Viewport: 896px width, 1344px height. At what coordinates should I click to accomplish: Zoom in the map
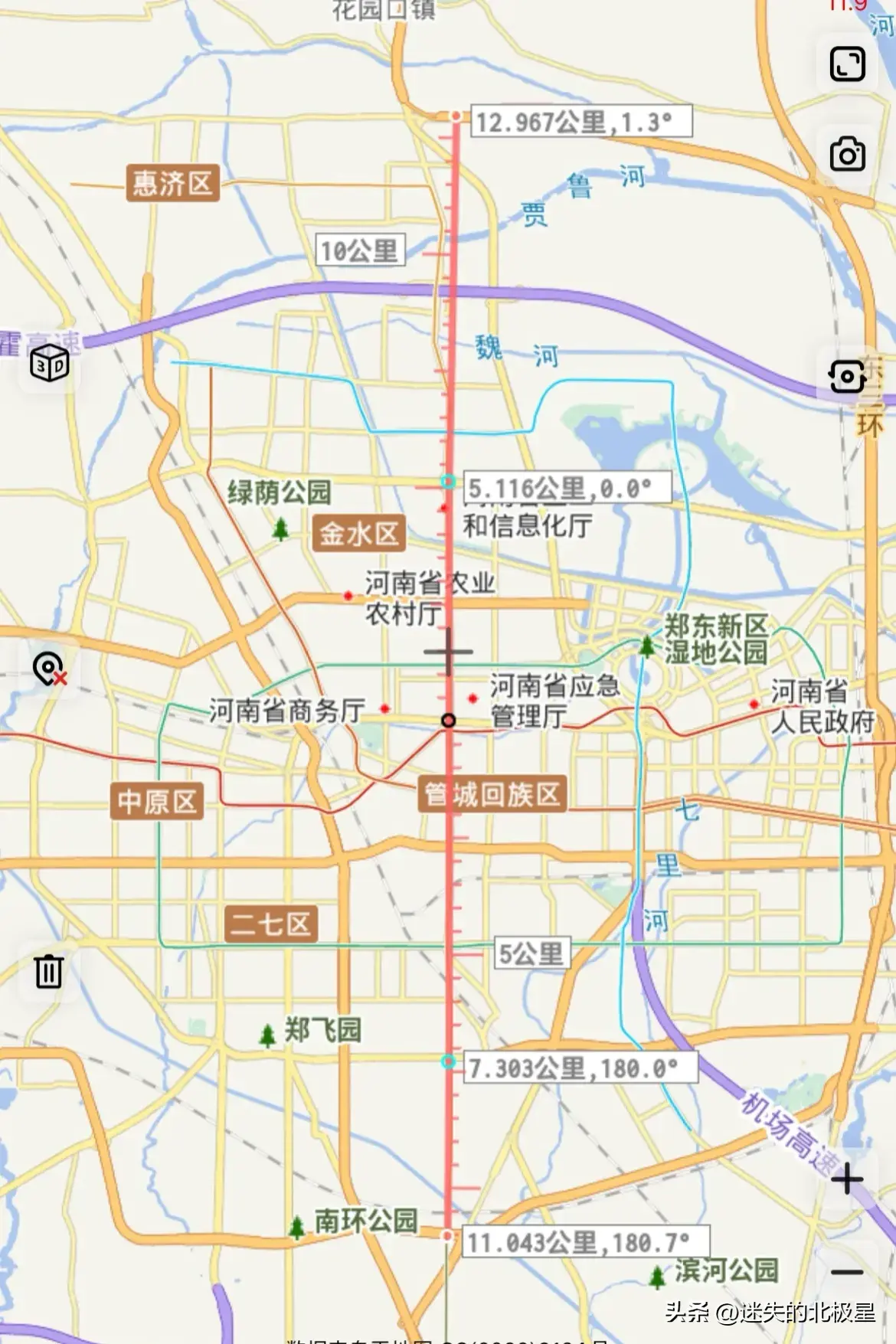(x=847, y=1179)
